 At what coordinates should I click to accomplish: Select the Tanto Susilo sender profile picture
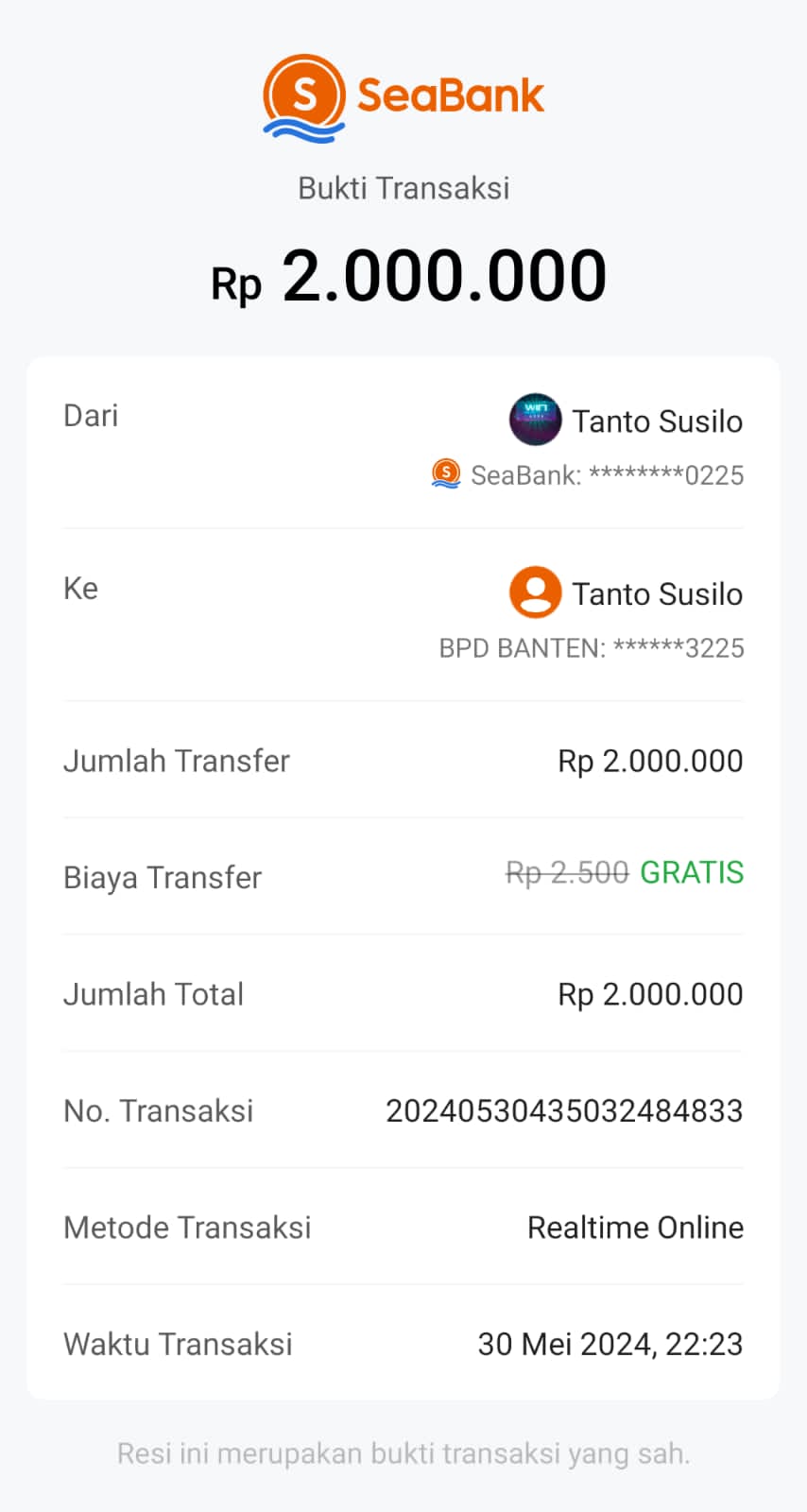point(535,420)
